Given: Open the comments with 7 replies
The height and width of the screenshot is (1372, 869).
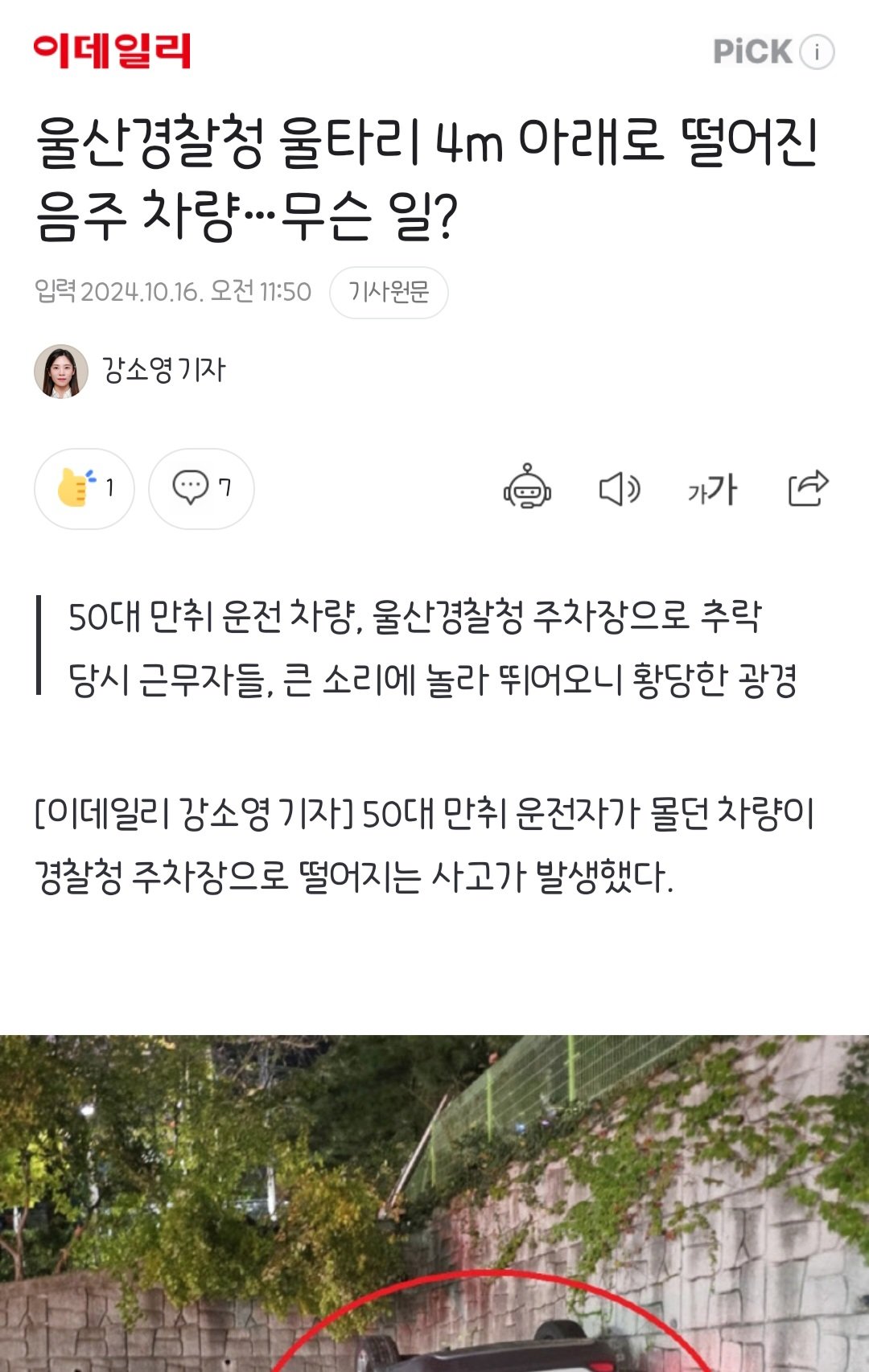Looking at the screenshot, I should (201, 488).
